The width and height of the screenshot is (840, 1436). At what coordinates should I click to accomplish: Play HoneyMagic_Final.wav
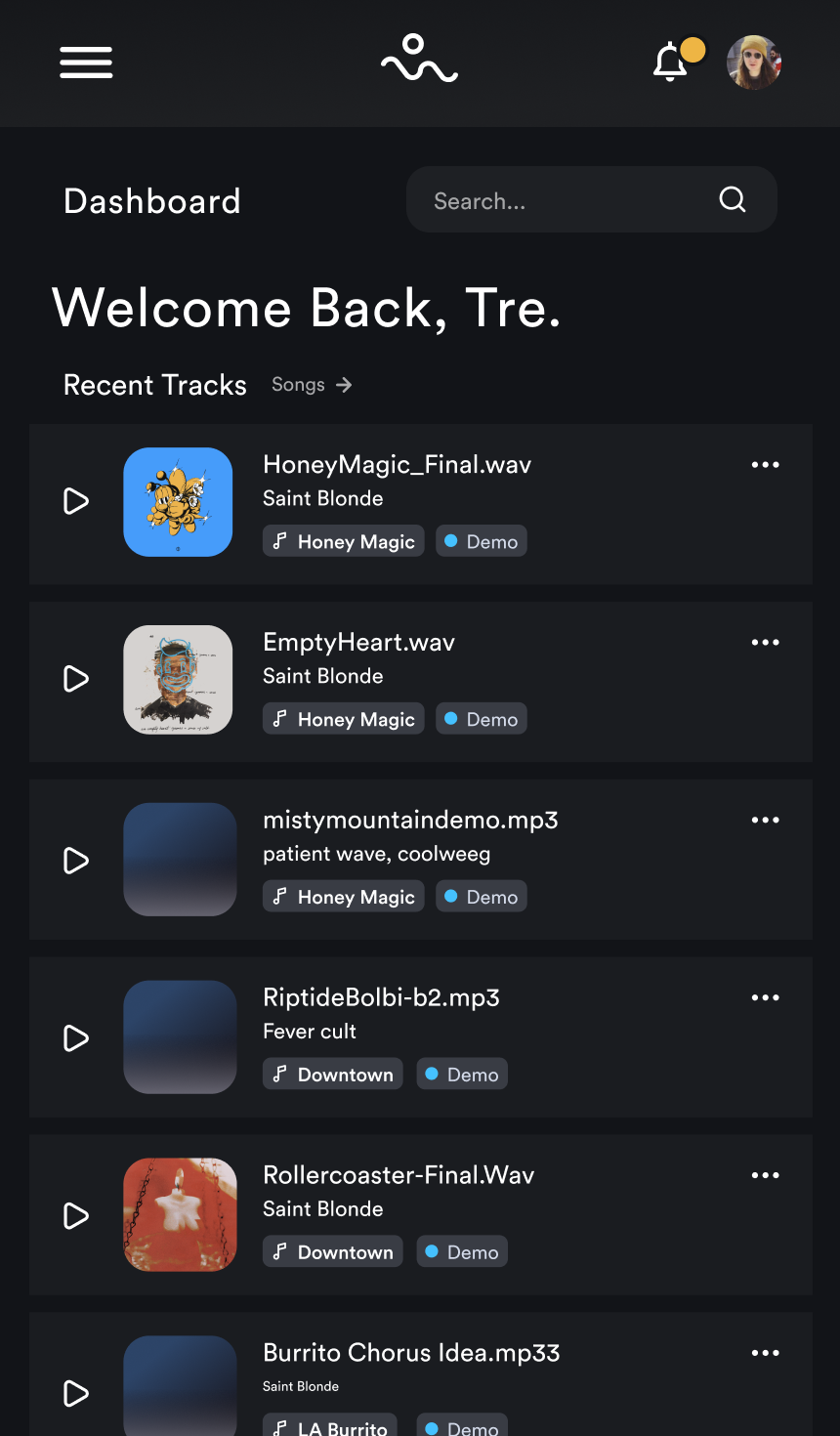76,501
